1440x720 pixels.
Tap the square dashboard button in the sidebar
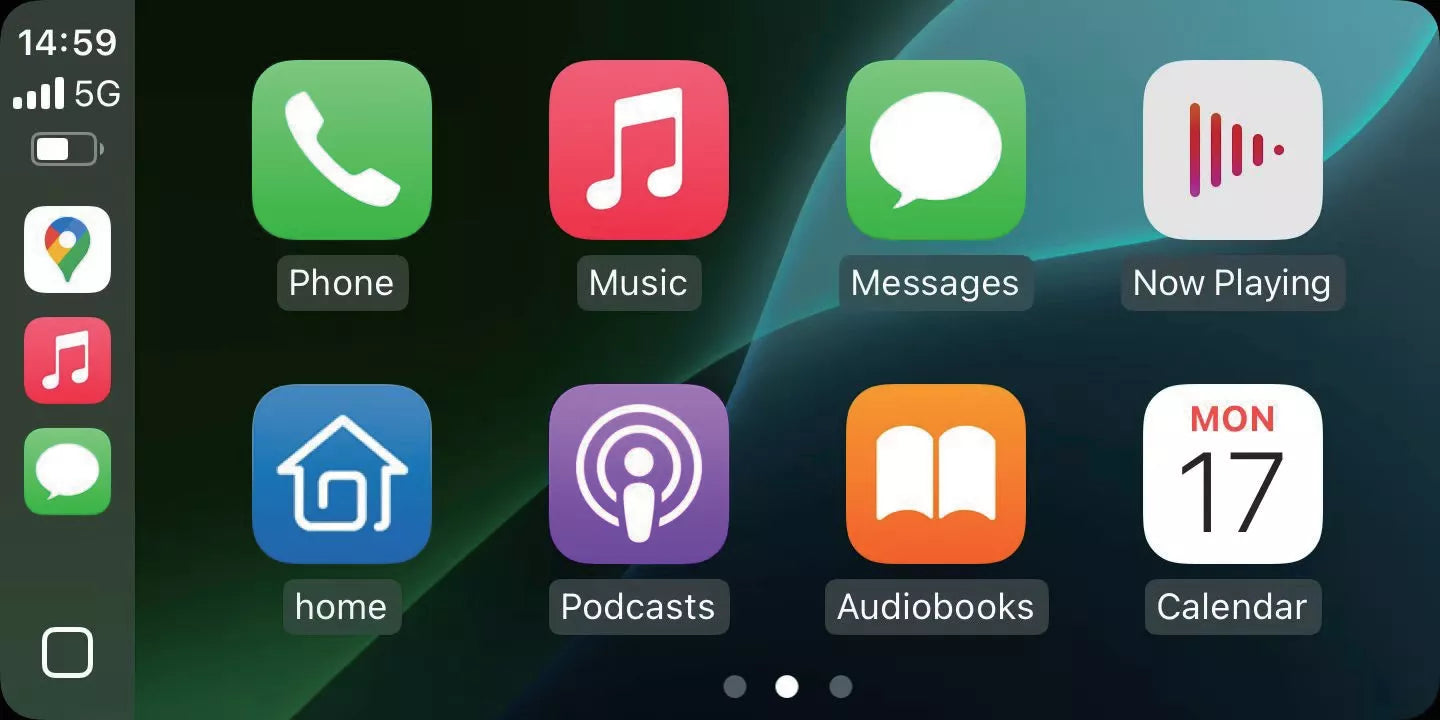(67, 653)
